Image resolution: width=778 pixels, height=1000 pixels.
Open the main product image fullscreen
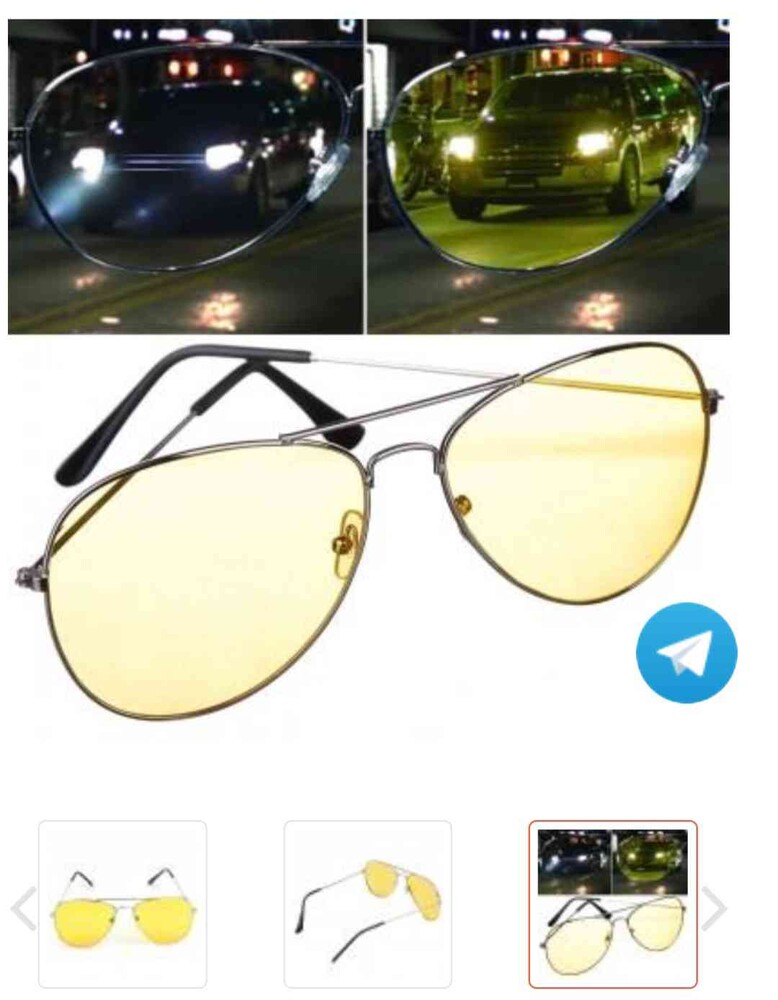(x=370, y=400)
